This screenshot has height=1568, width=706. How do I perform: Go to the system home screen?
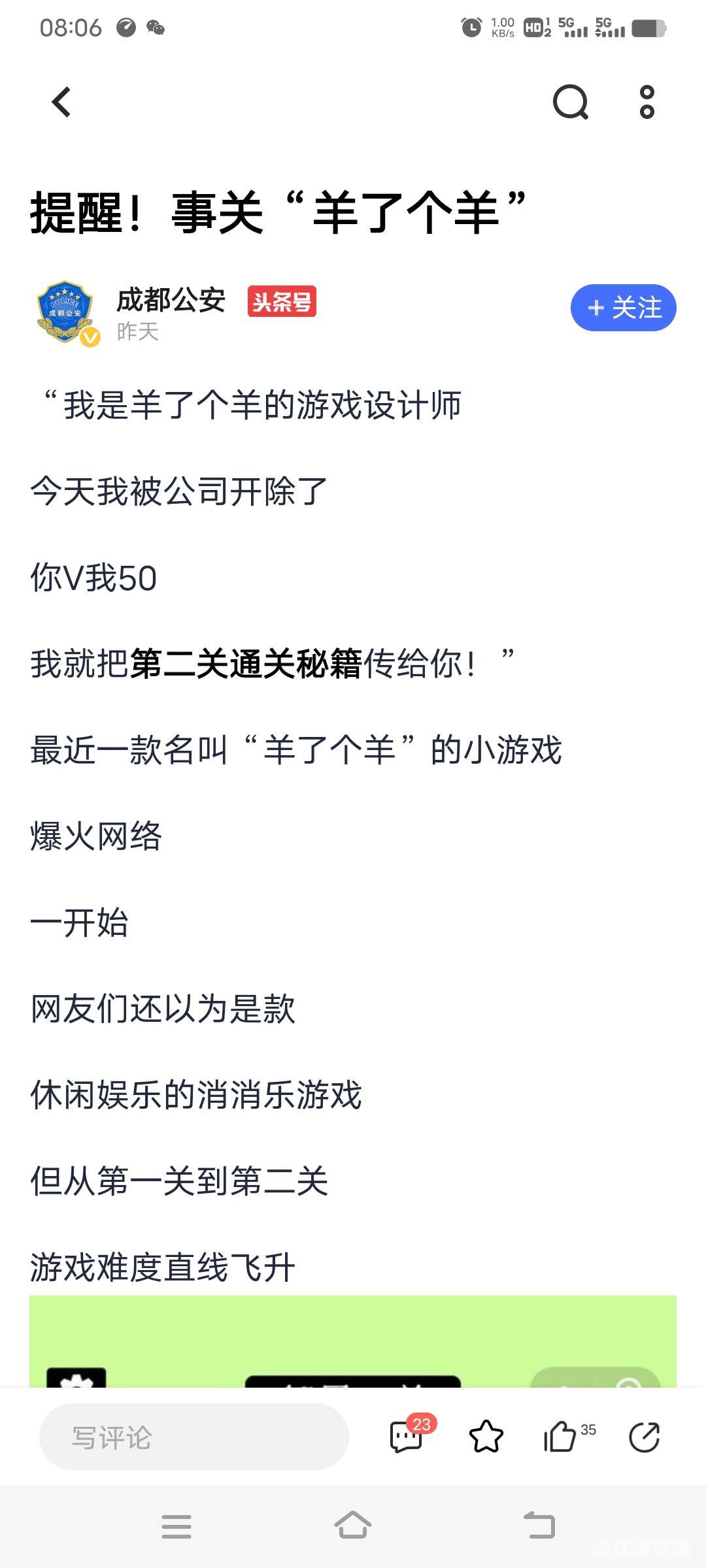[x=353, y=1526]
